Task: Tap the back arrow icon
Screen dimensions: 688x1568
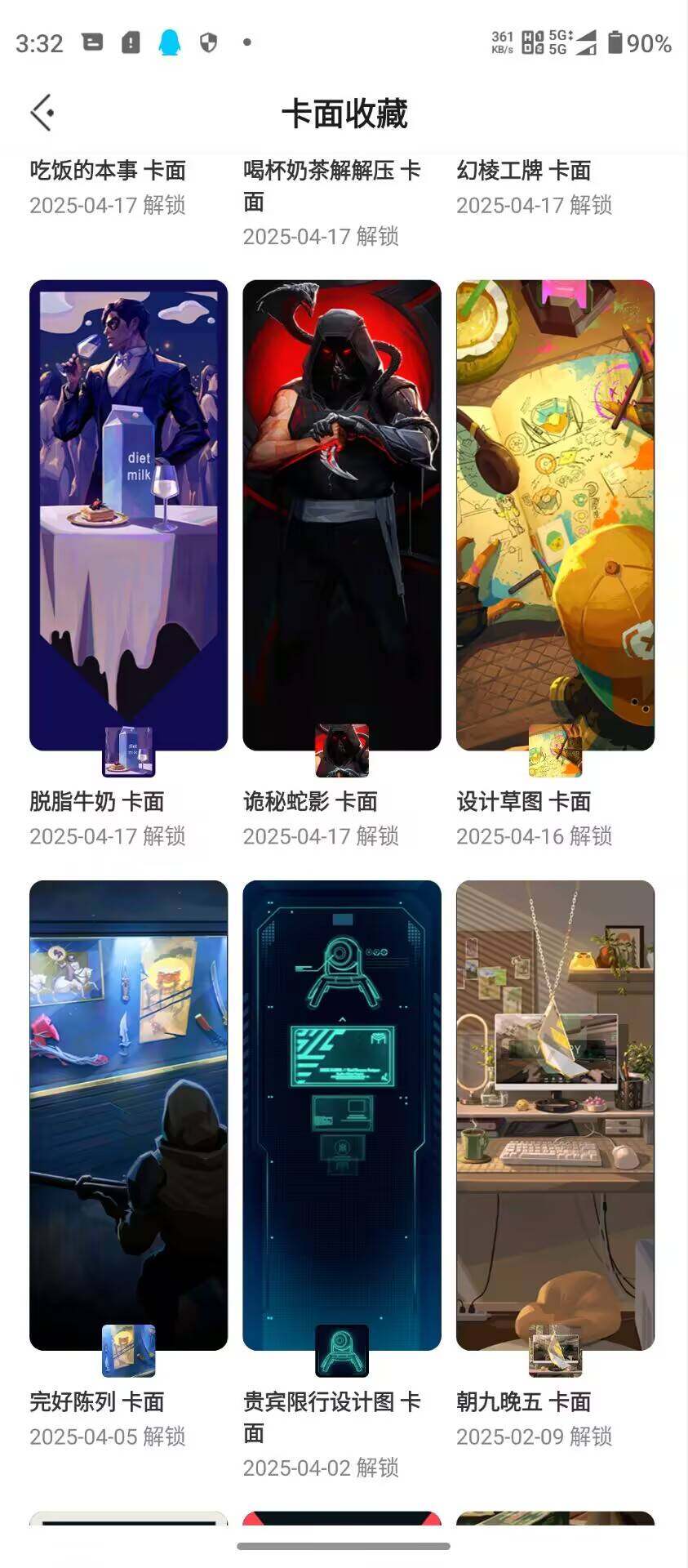Action: point(40,113)
